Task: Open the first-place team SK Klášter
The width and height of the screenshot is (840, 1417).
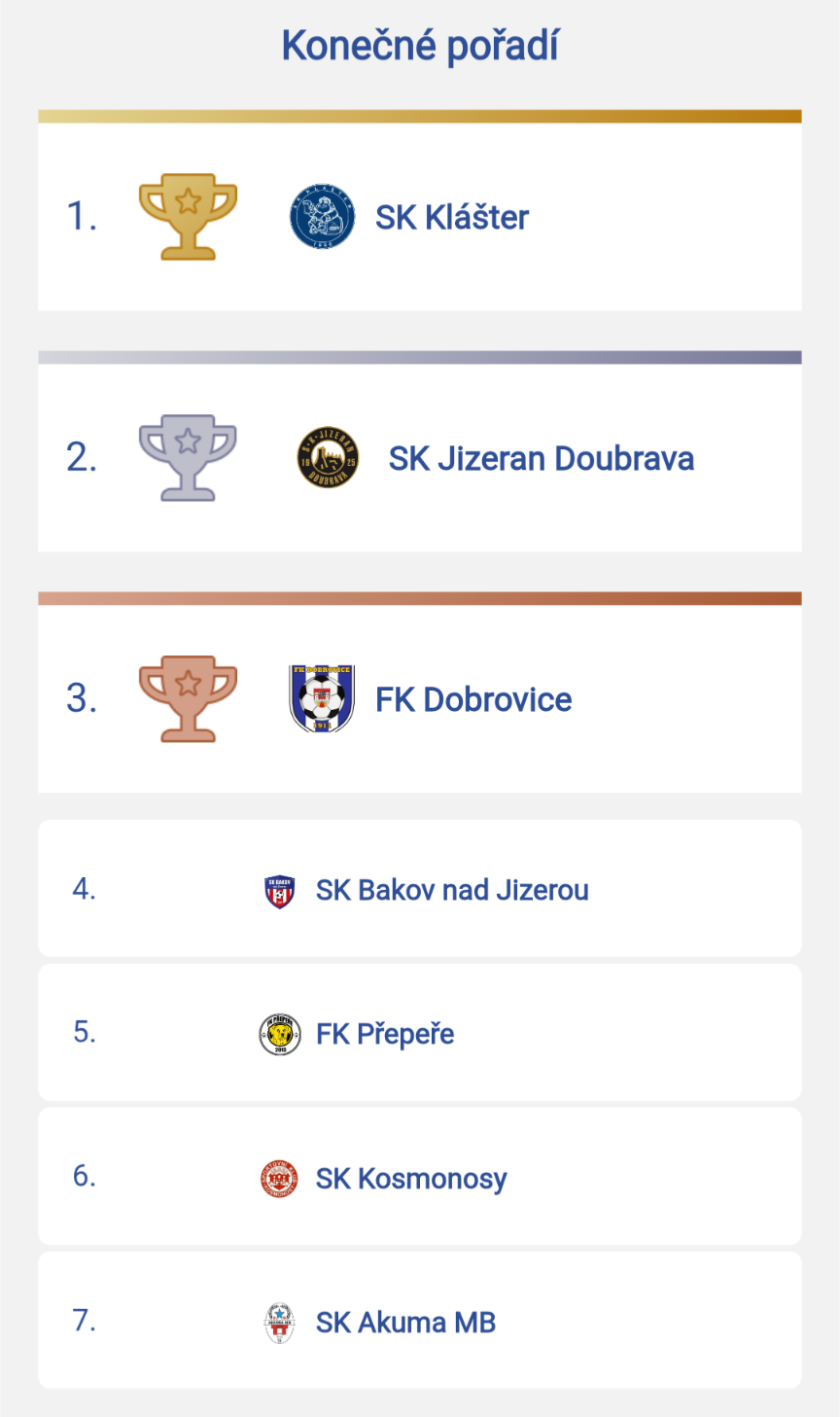Action: (x=452, y=217)
